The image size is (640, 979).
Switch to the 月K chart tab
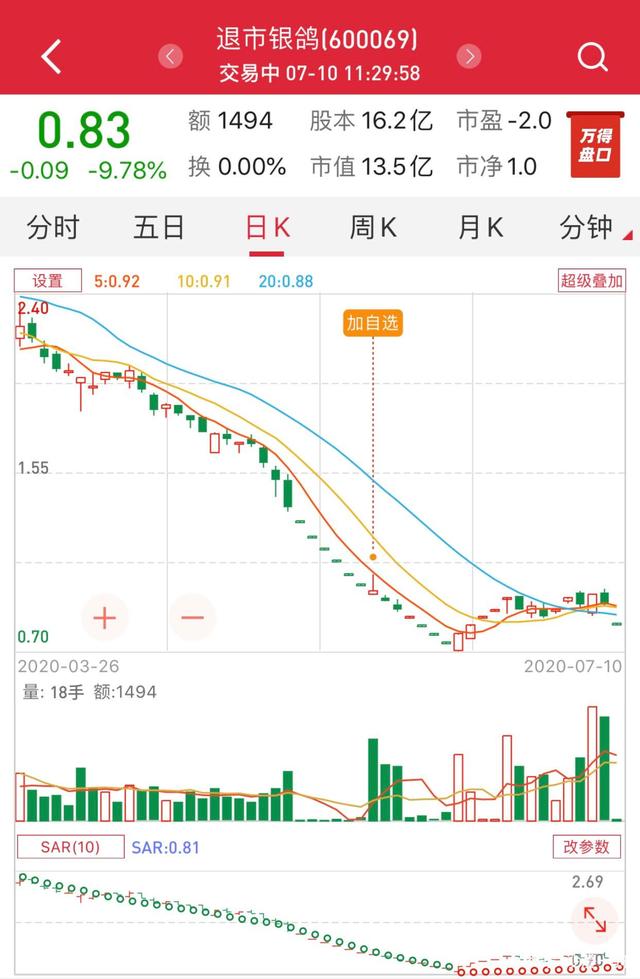pos(480,228)
